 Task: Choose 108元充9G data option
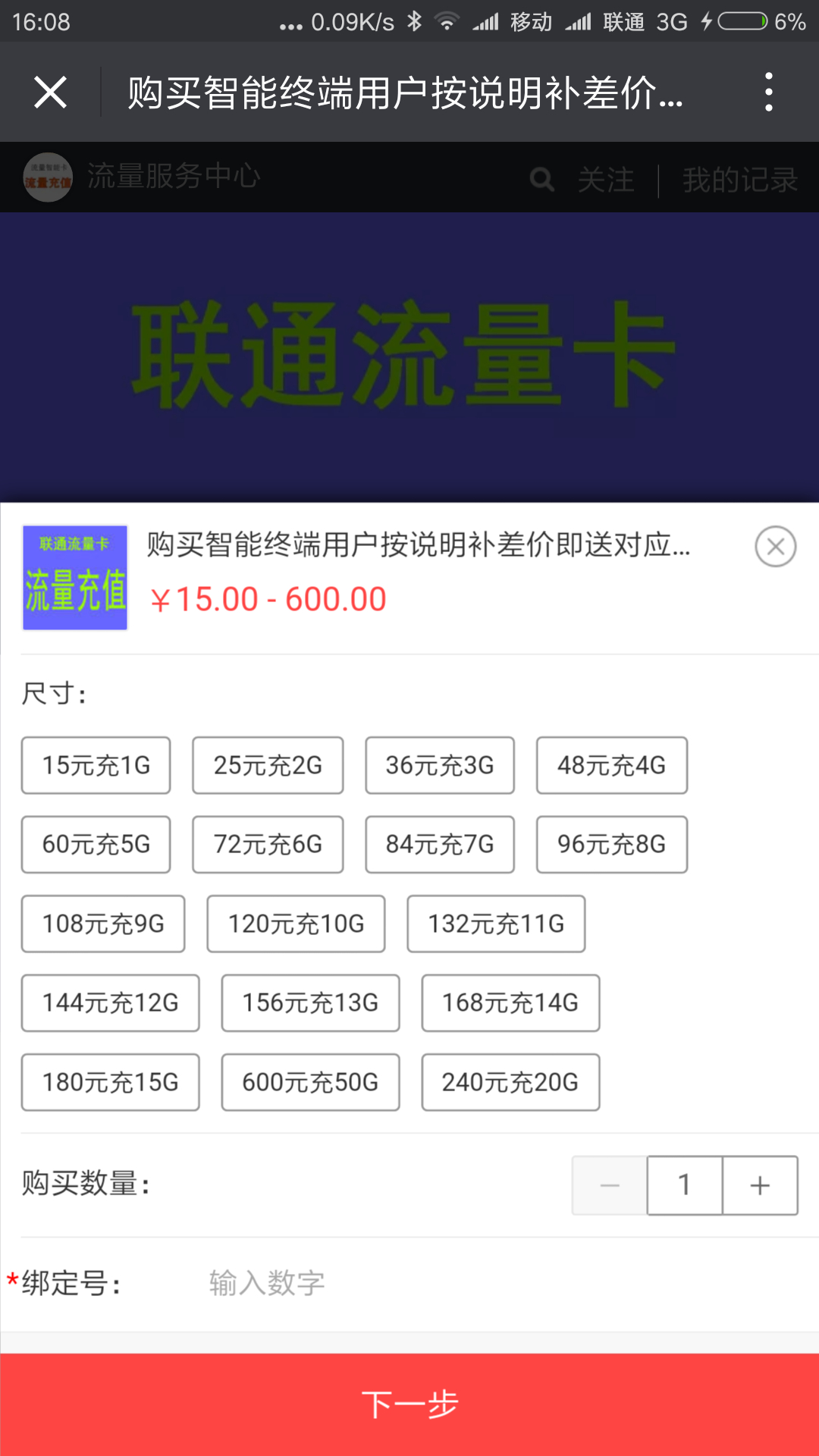click(x=103, y=924)
